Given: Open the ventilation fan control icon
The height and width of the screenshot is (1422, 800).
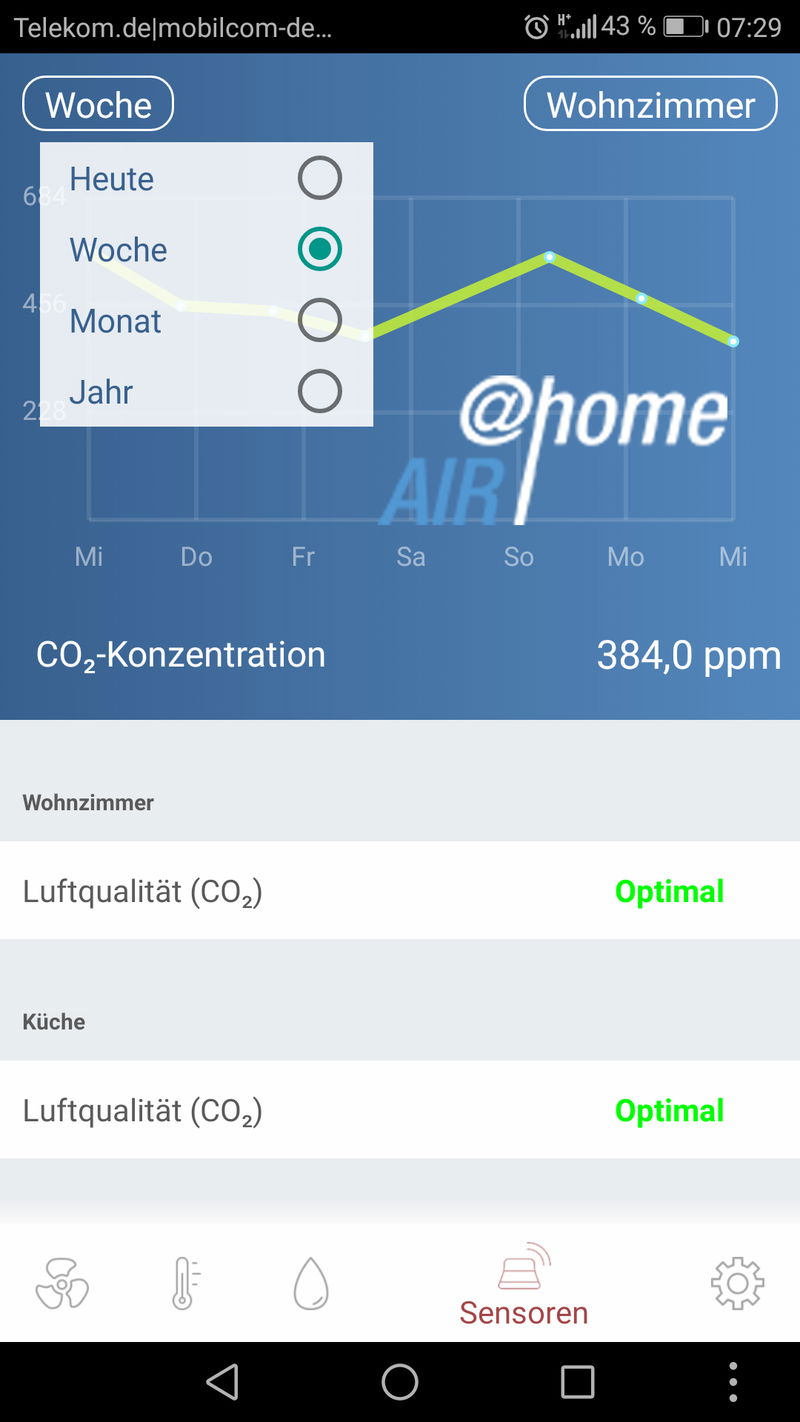Looking at the screenshot, I should (62, 1283).
